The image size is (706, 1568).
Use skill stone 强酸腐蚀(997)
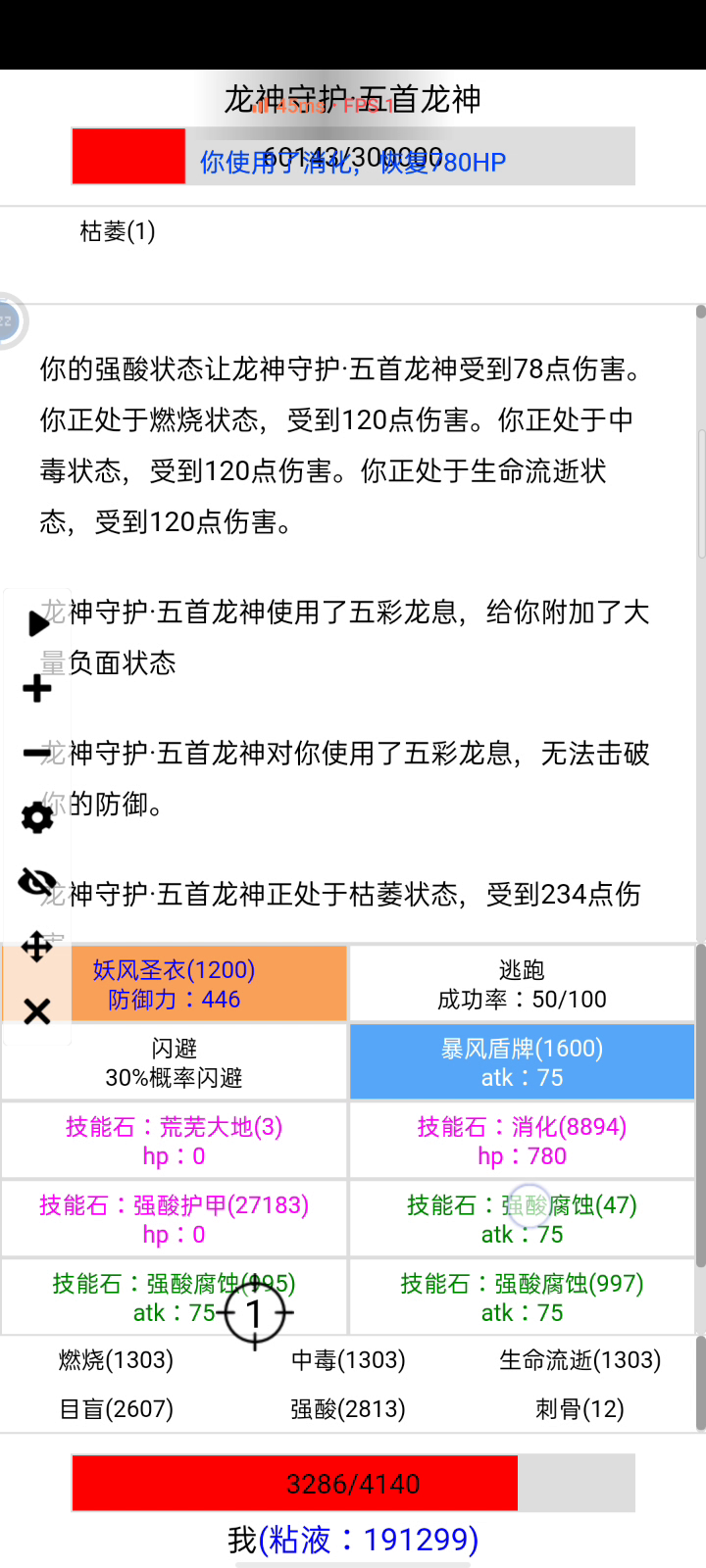tap(522, 1298)
